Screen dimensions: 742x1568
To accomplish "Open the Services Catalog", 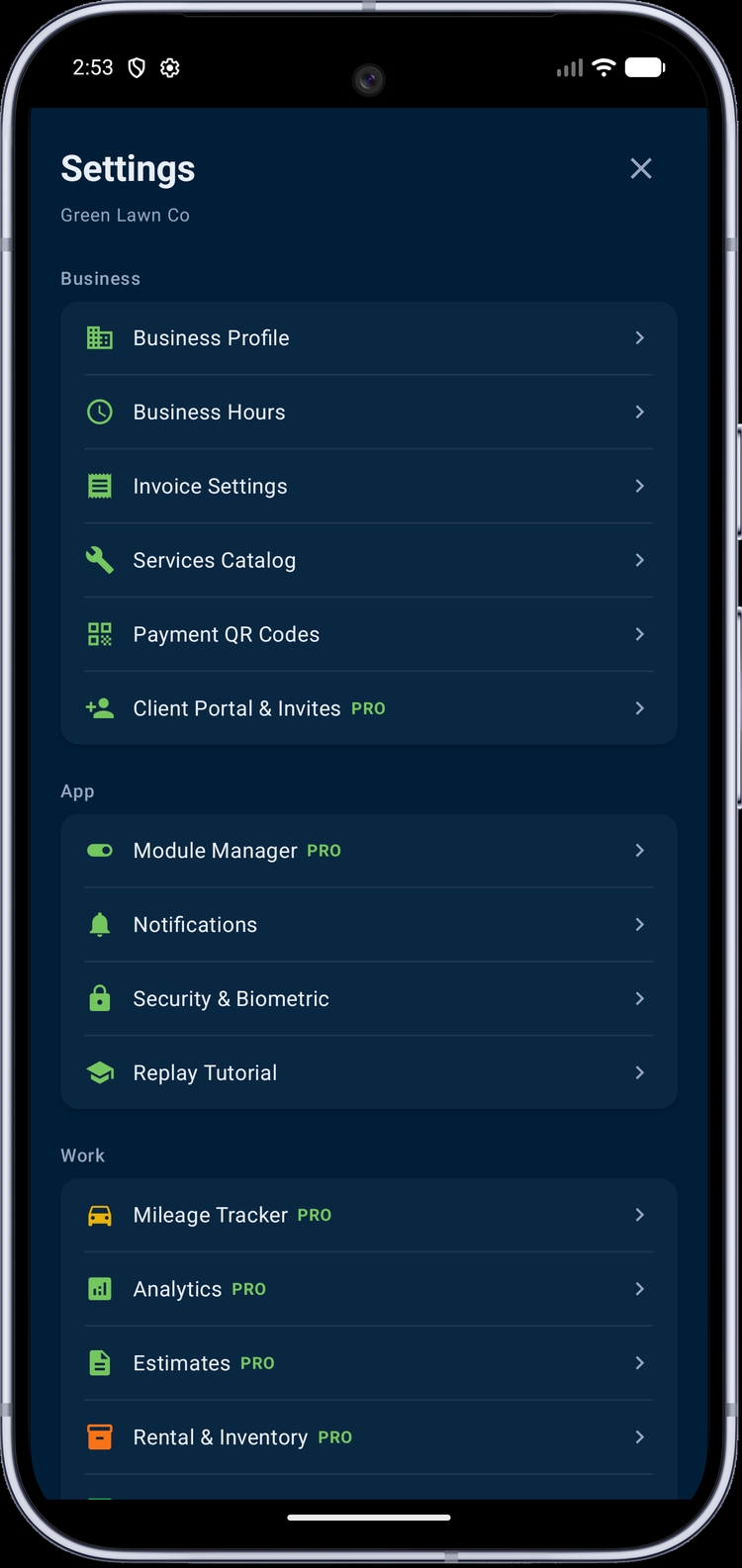I will (x=369, y=561).
